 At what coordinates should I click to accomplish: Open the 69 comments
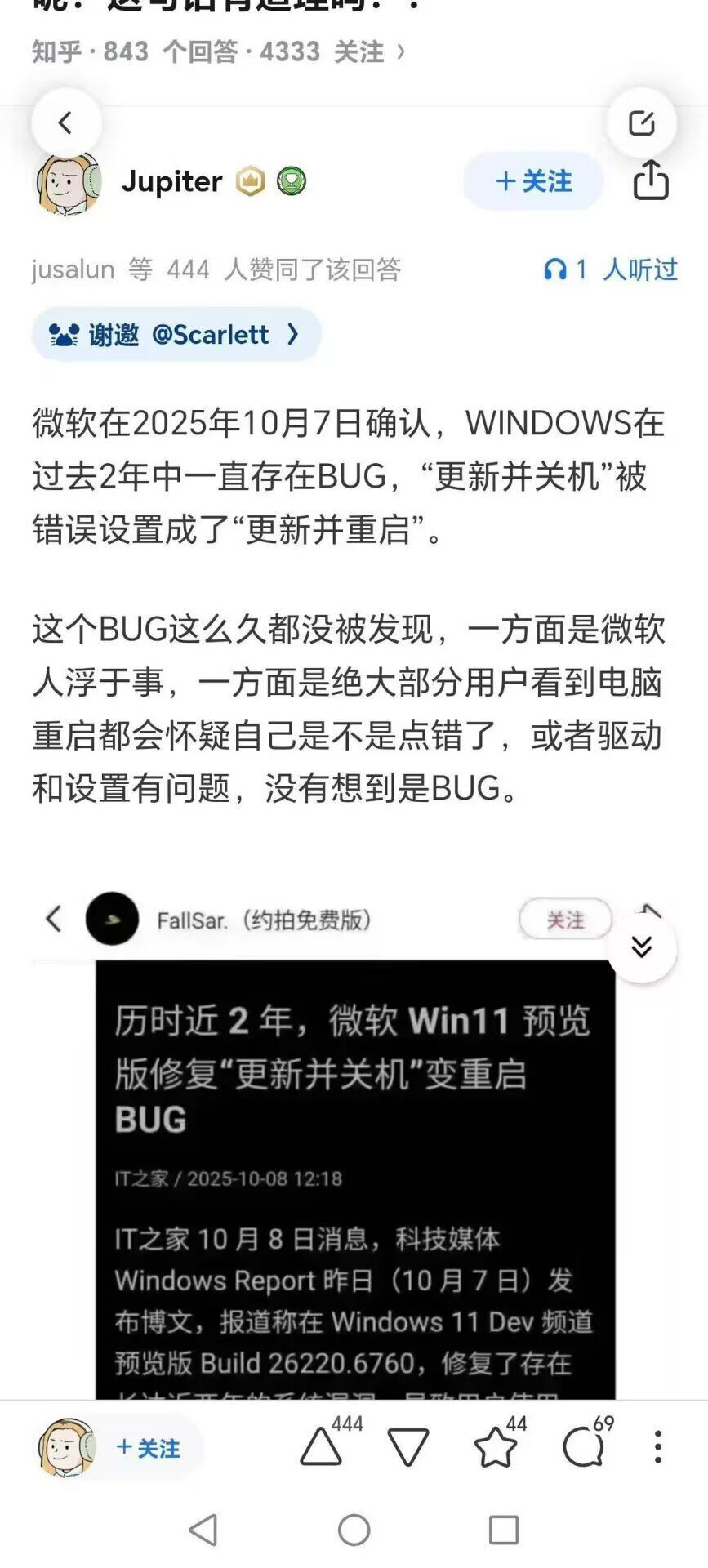583,1448
